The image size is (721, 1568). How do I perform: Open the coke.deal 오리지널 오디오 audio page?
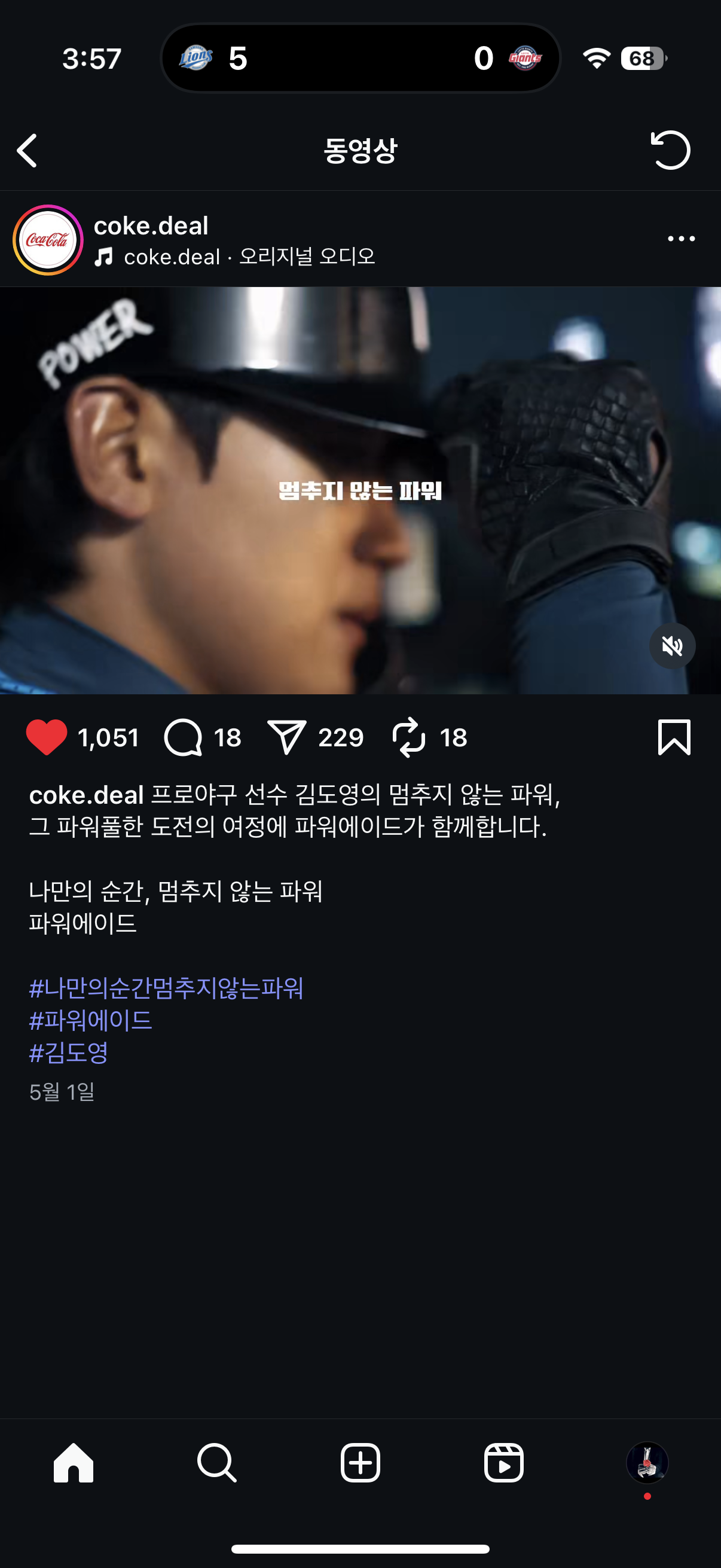click(x=248, y=257)
